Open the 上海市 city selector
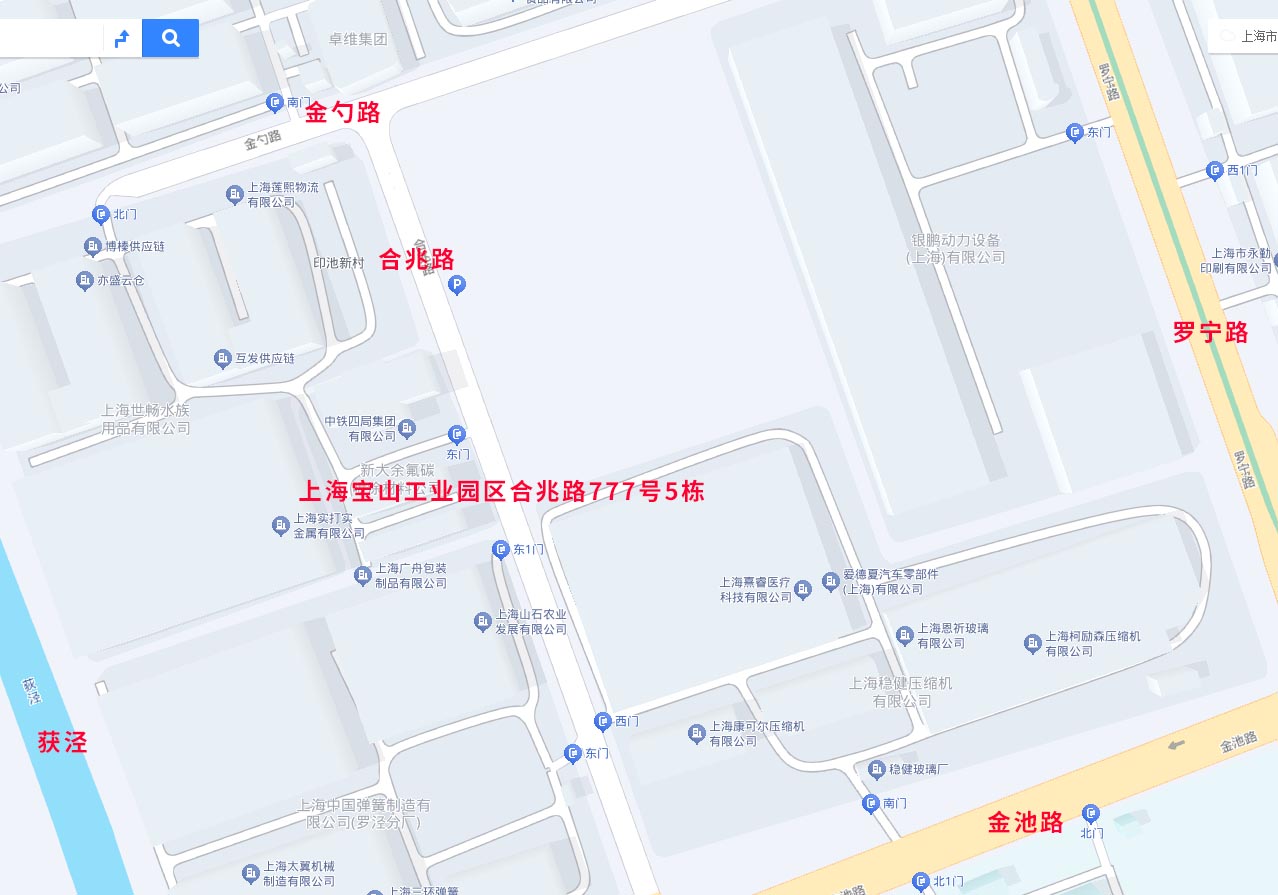Image resolution: width=1278 pixels, height=895 pixels. (x=1248, y=36)
